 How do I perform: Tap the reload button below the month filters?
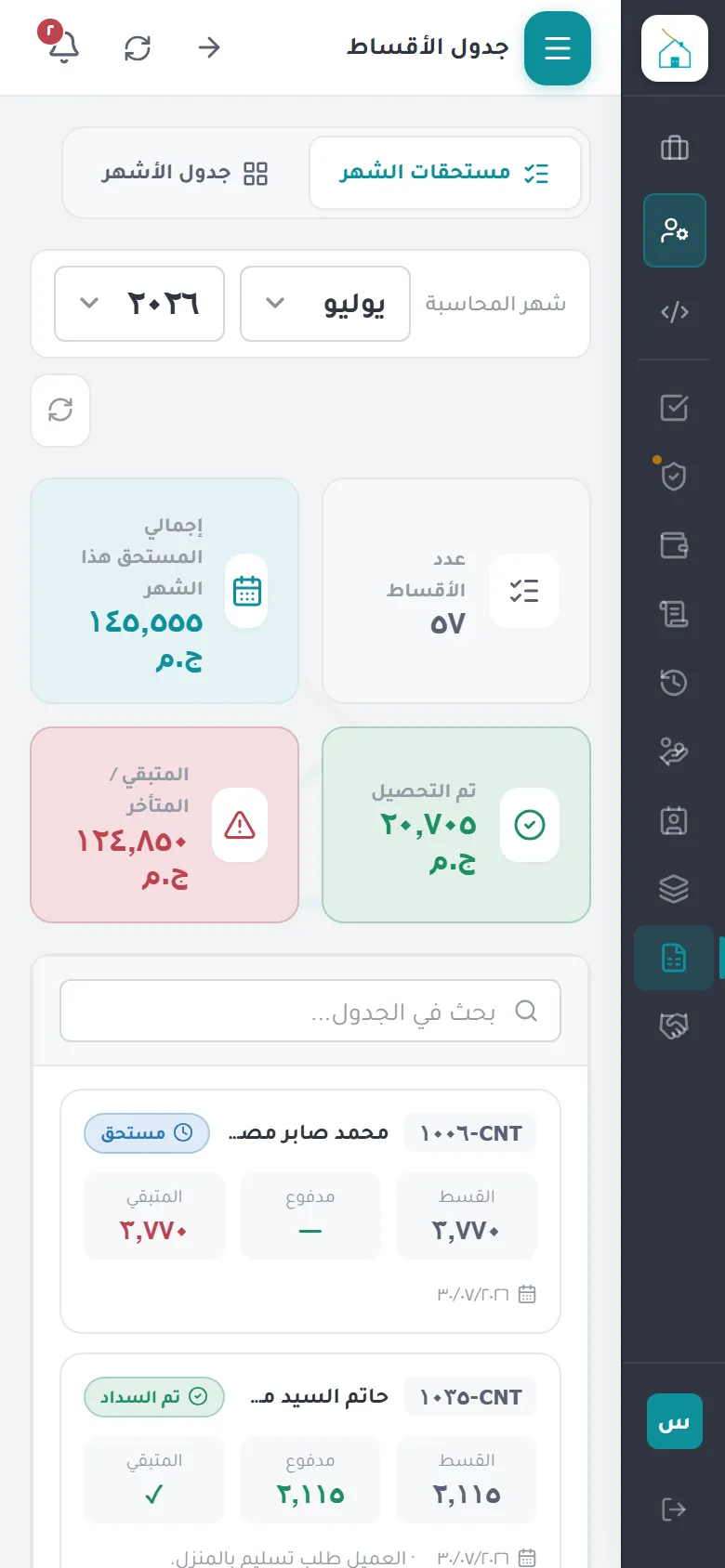(x=60, y=410)
